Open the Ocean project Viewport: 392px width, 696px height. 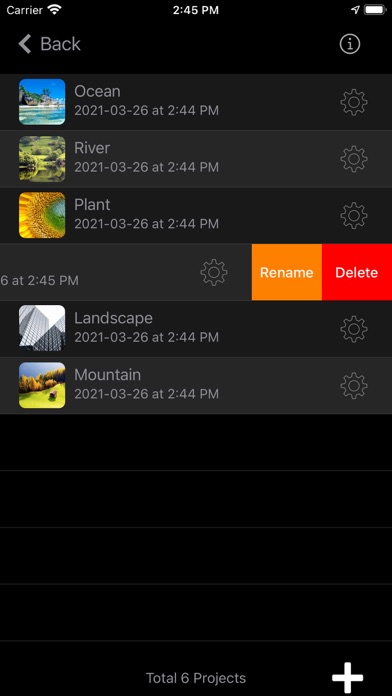coord(196,102)
